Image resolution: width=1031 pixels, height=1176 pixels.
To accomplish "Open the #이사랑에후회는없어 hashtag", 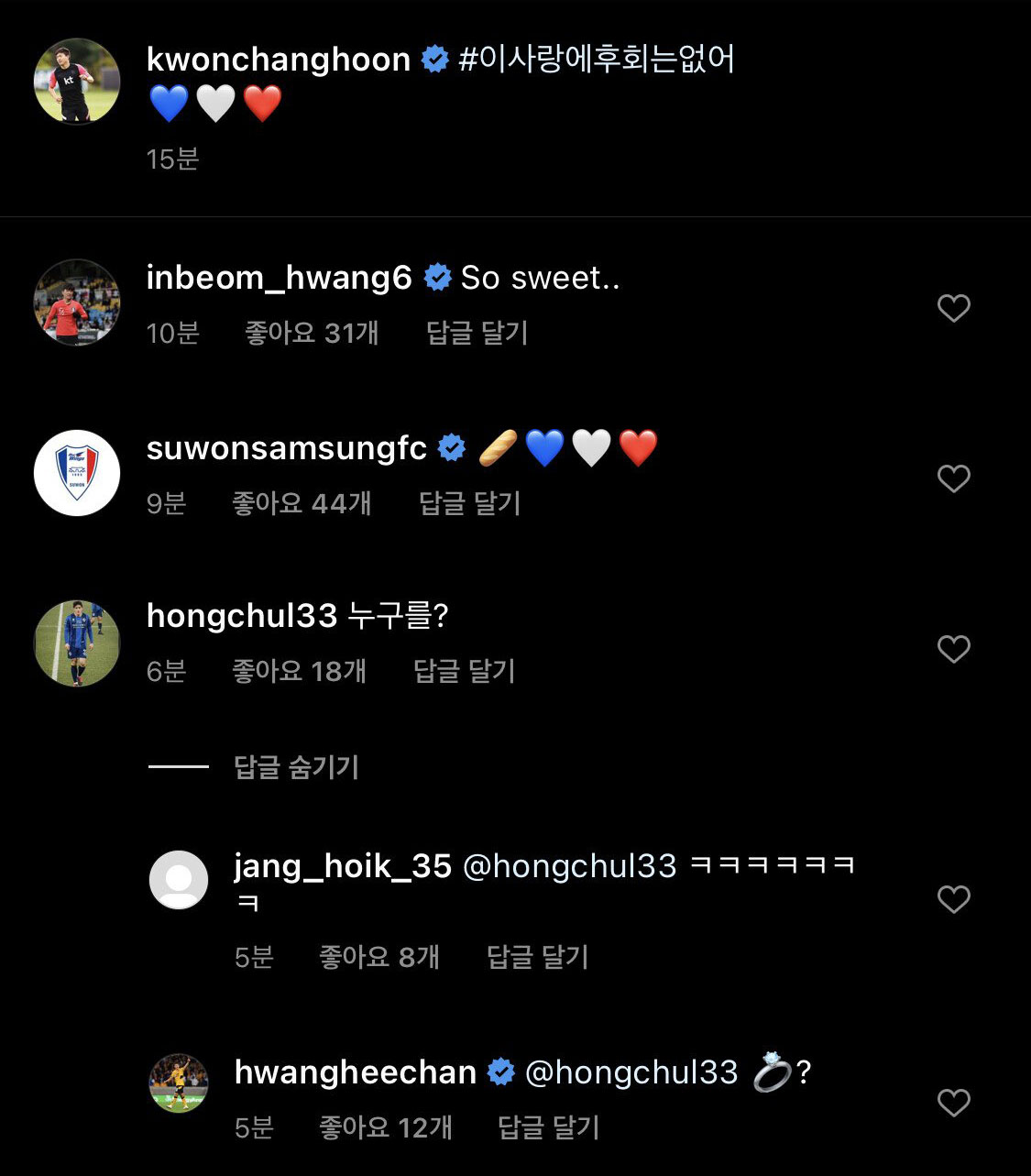I will (x=596, y=60).
